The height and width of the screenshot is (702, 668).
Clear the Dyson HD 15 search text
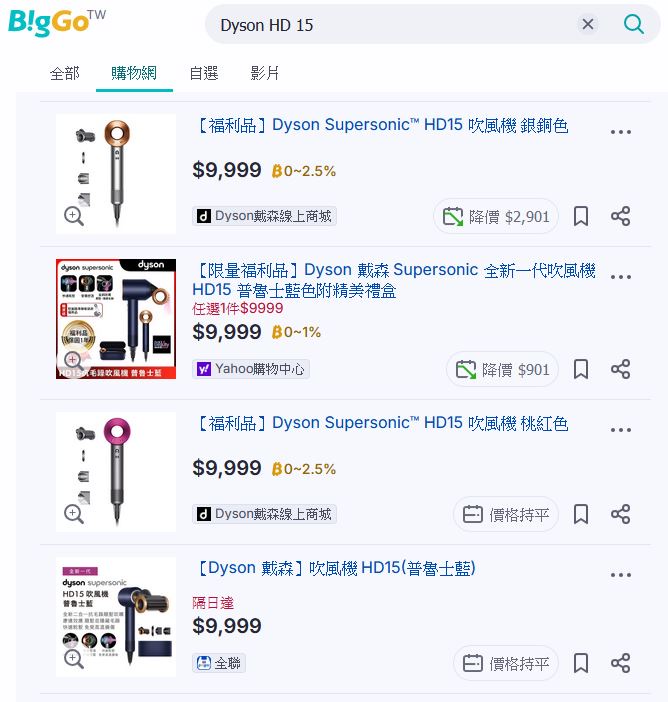(x=588, y=24)
